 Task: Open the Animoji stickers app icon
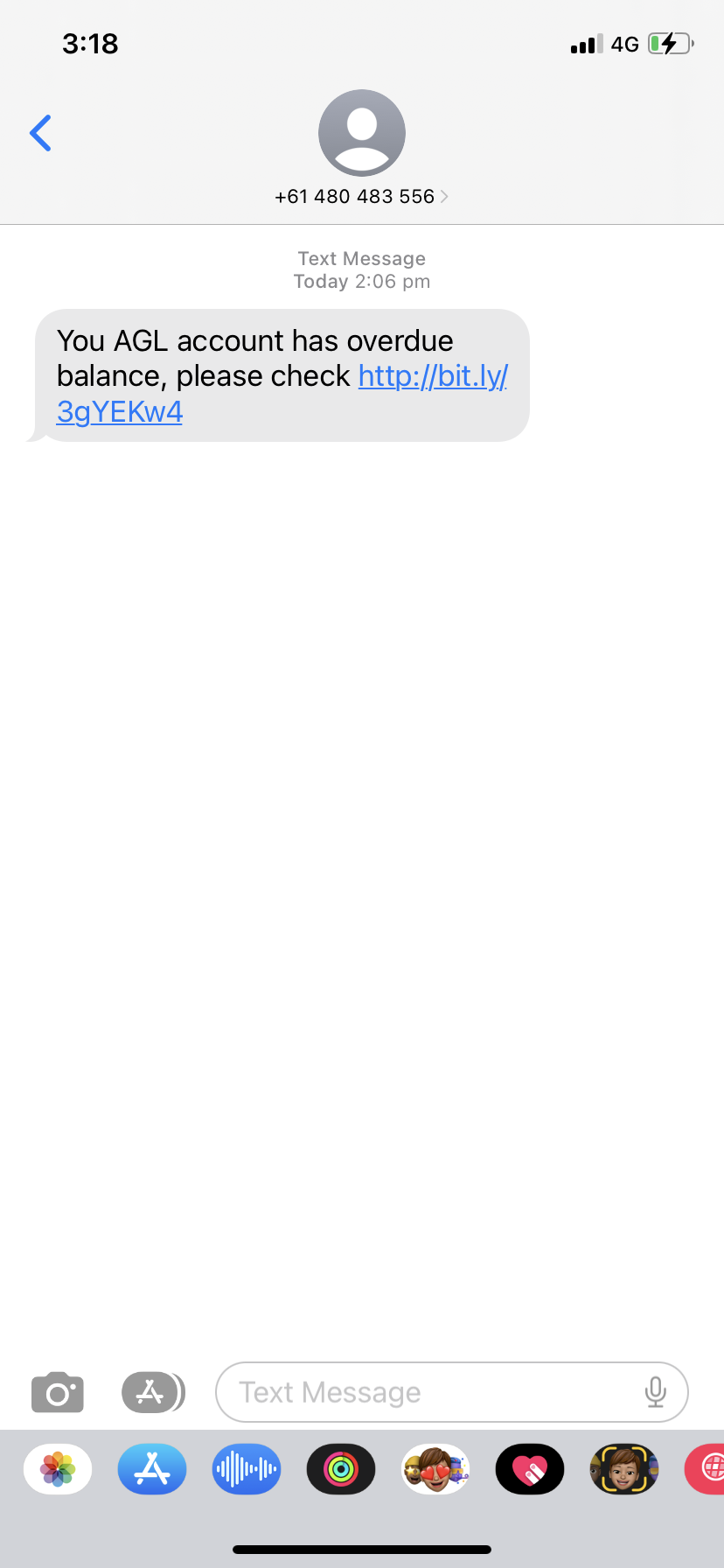435,1469
